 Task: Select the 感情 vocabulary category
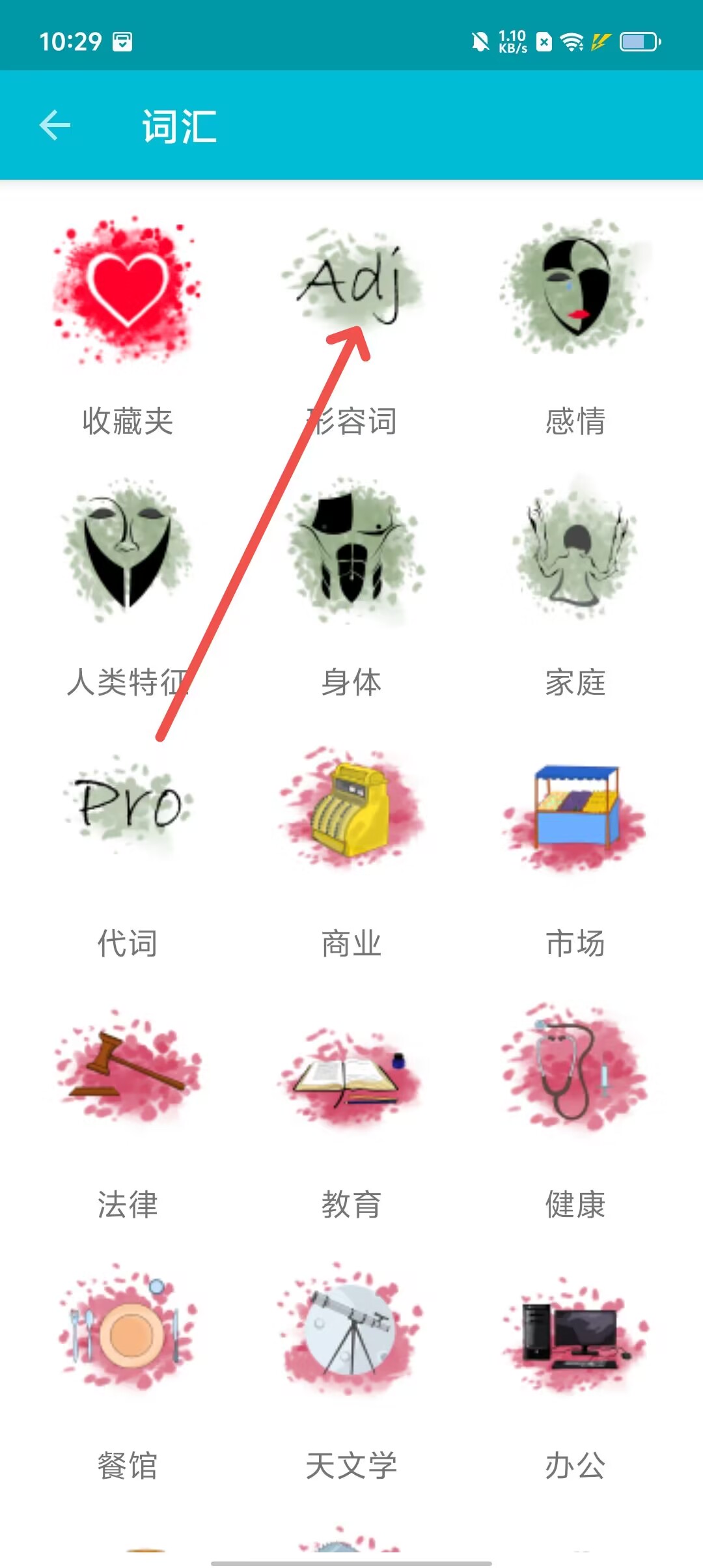coord(575,293)
